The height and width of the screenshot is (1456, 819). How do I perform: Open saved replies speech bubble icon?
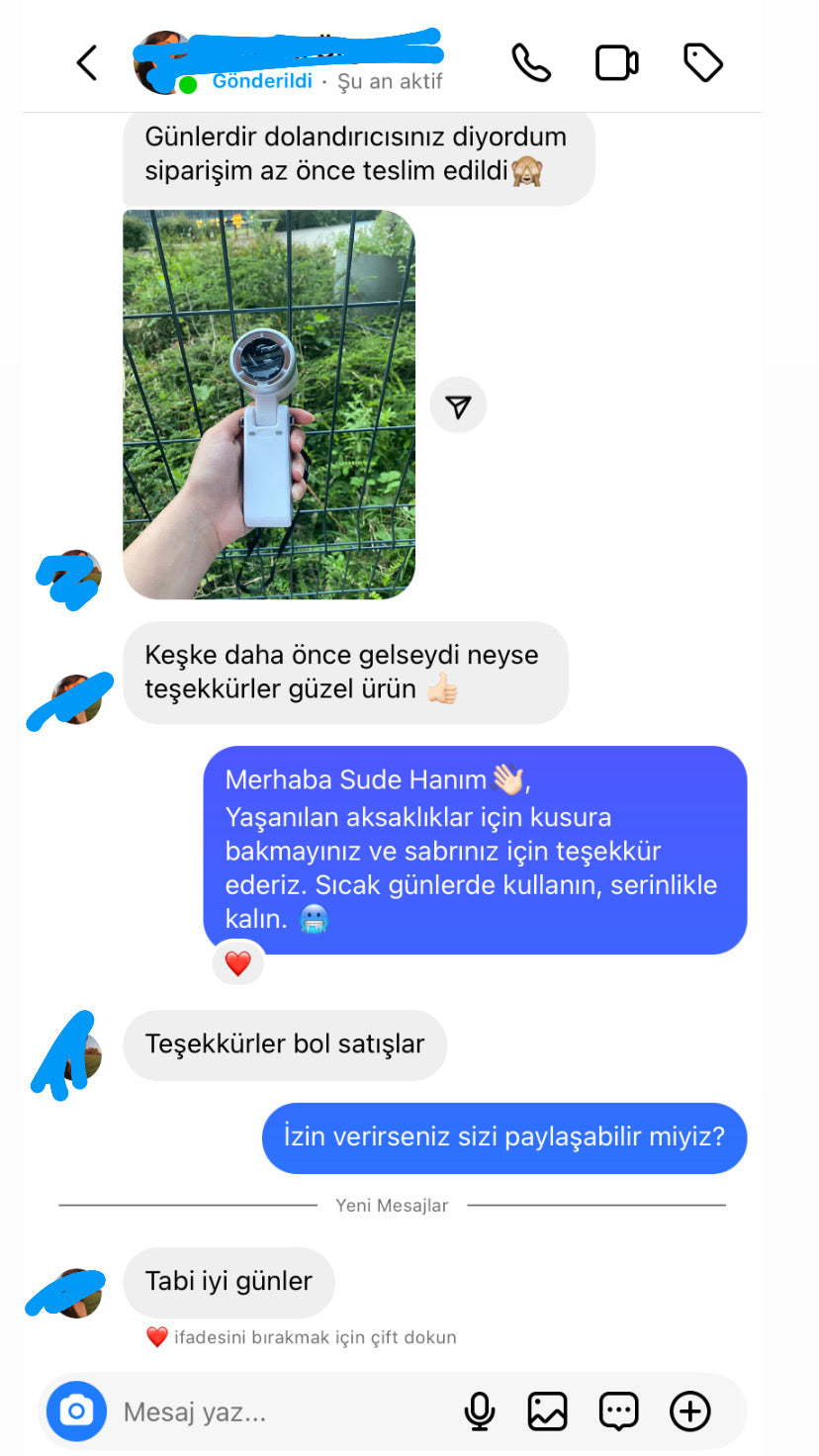point(619,1411)
